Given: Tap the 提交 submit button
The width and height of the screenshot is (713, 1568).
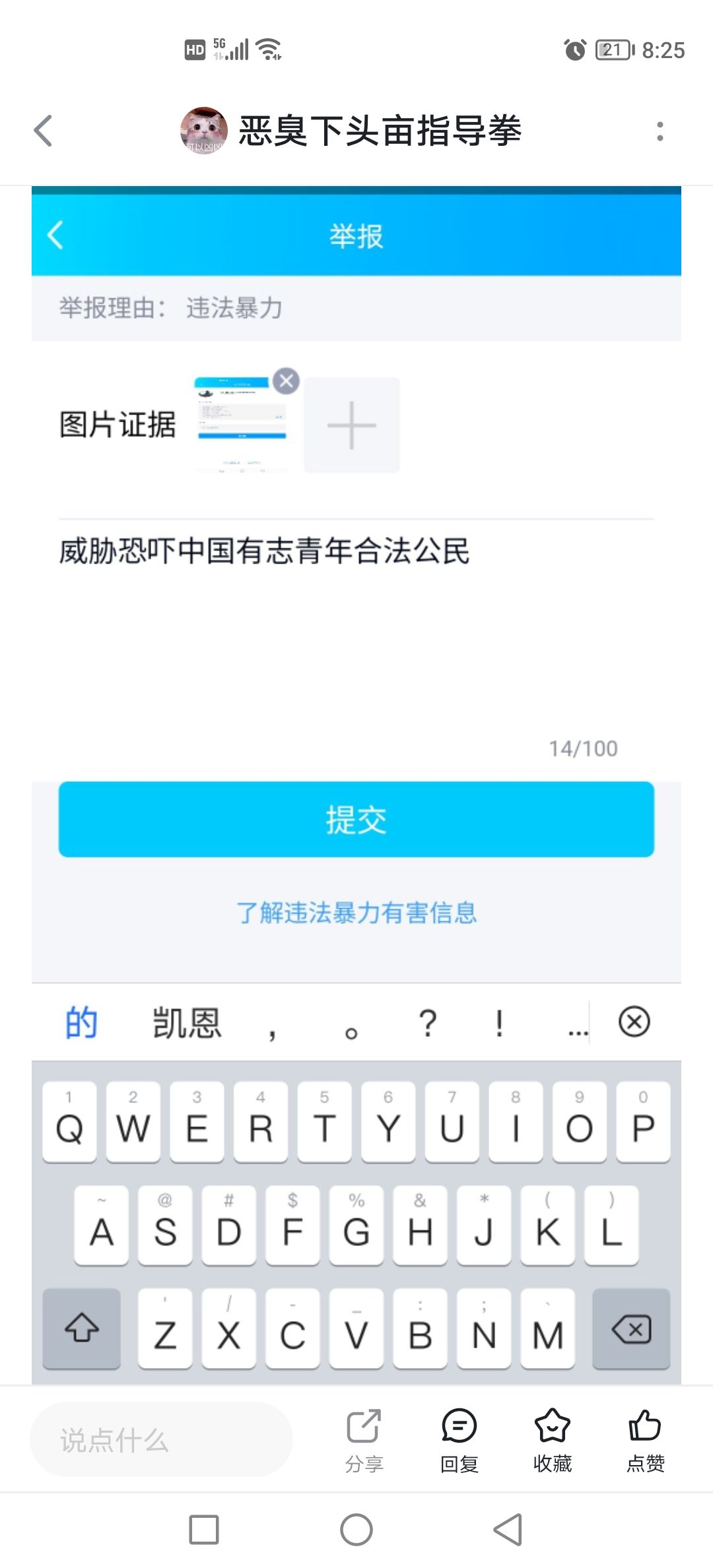Looking at the screenshot, I should [356, 818].
